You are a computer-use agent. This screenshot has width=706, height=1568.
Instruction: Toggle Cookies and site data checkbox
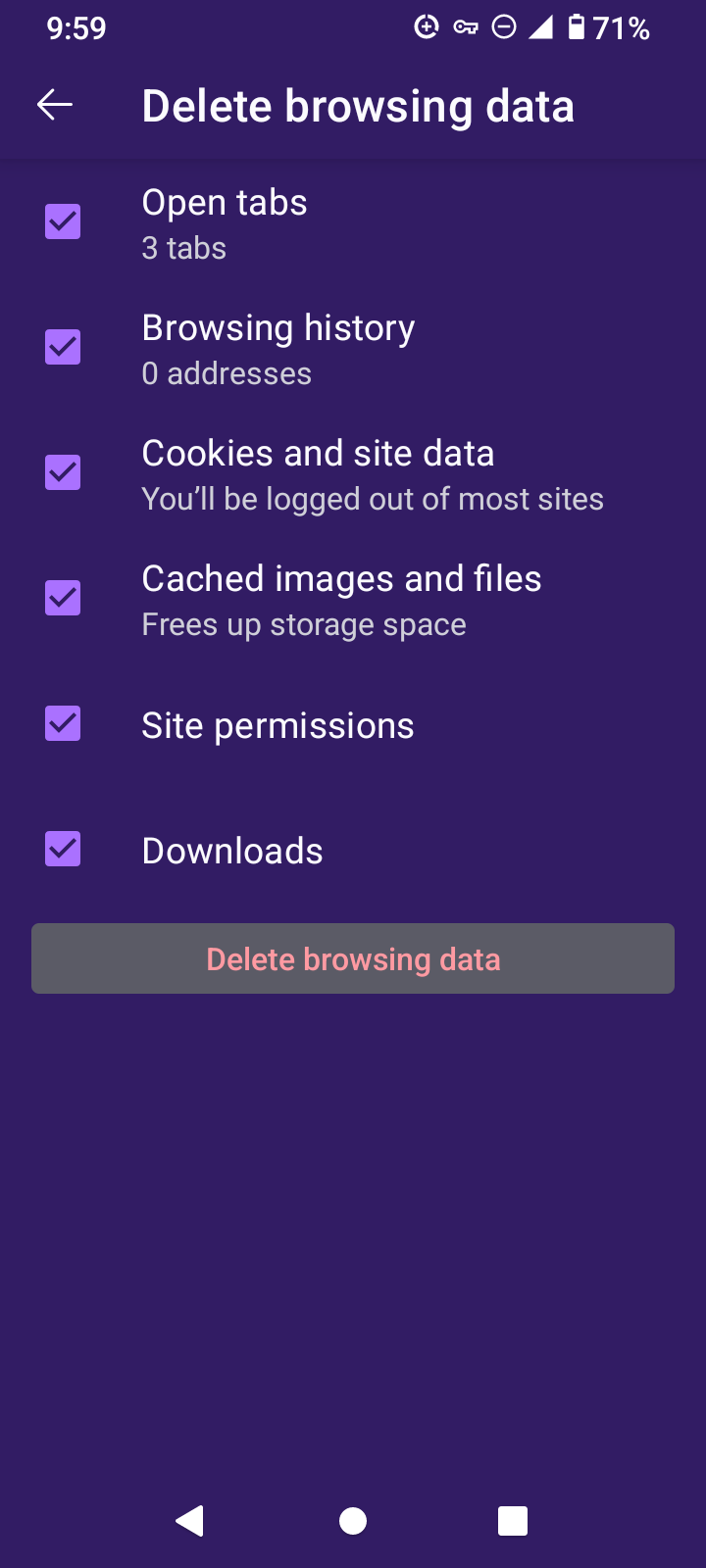click(63, 473)
